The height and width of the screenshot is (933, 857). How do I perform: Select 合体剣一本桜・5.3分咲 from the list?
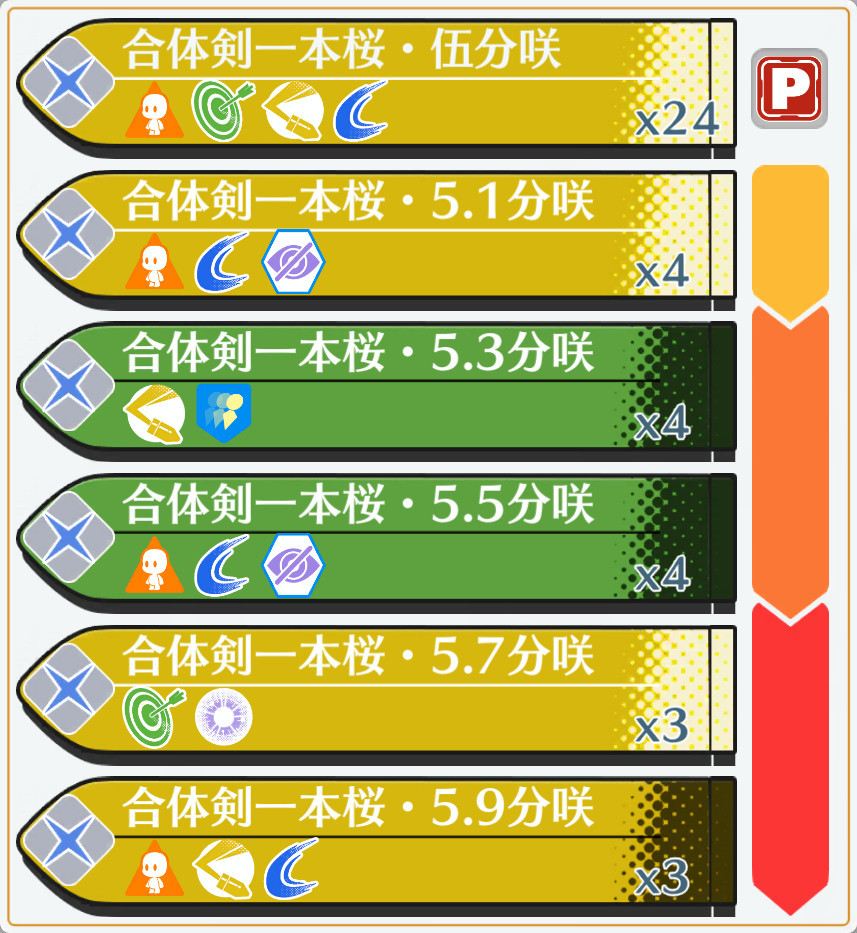click(x=380, y=387)
